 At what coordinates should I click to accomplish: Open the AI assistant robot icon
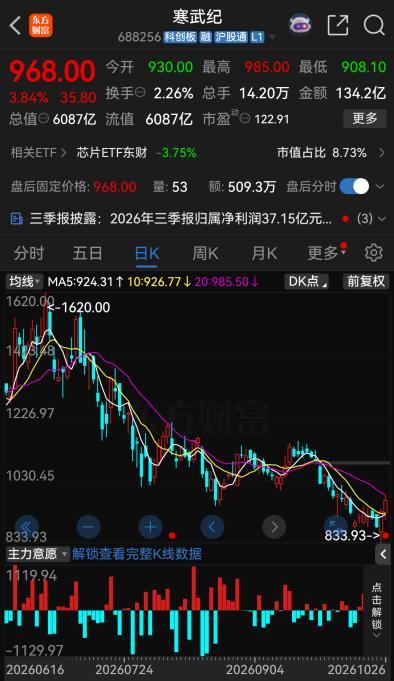(x=300, y=24)
